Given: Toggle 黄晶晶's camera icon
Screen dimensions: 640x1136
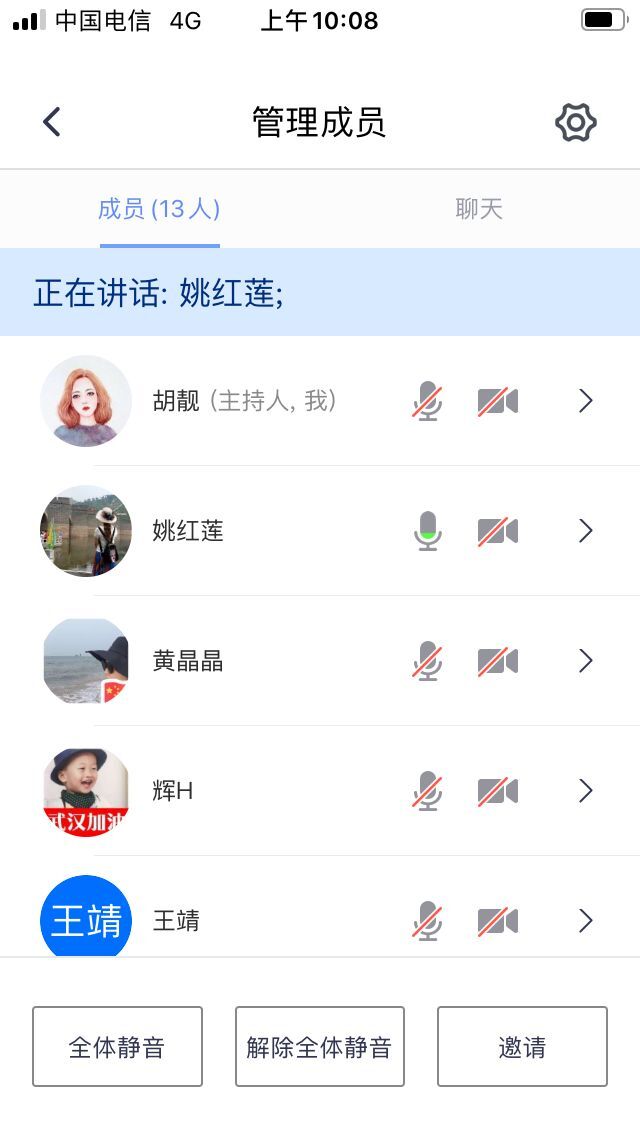Looking at the screenshot, I should click(497, 661).
